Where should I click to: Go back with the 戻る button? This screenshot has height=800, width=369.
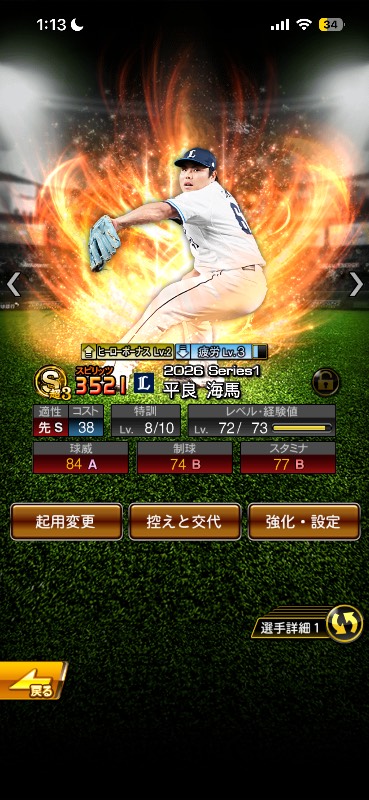(33, 681)
